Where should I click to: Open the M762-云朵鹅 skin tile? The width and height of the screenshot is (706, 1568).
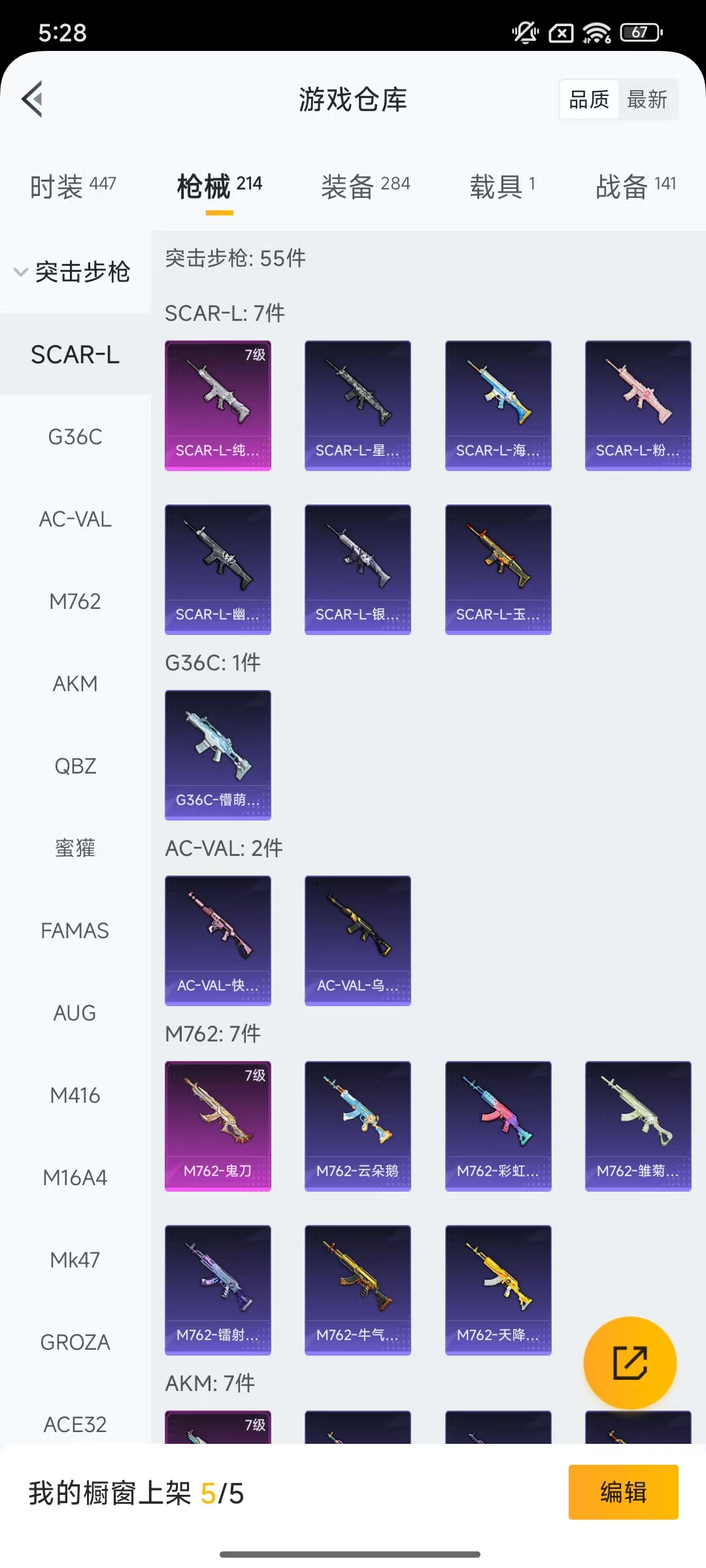tap(358, 1126)
